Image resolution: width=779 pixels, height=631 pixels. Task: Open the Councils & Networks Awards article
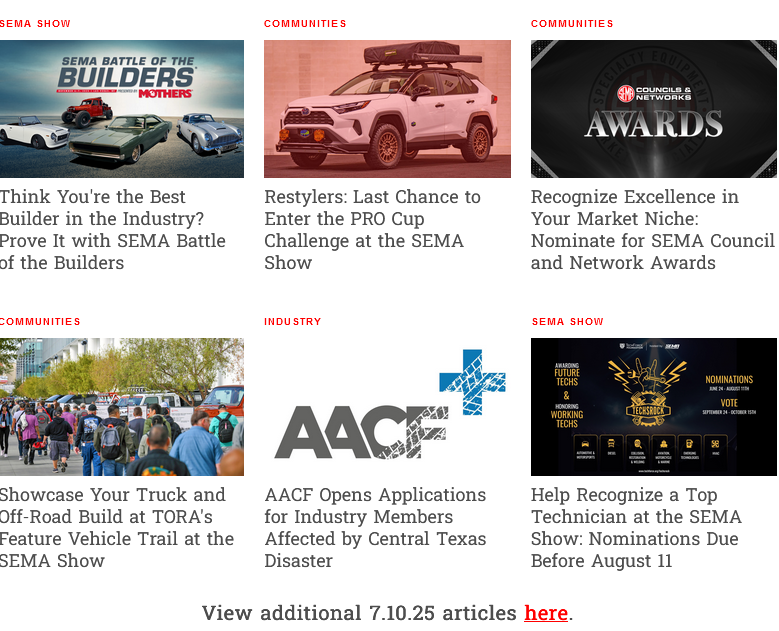[652, 230]
